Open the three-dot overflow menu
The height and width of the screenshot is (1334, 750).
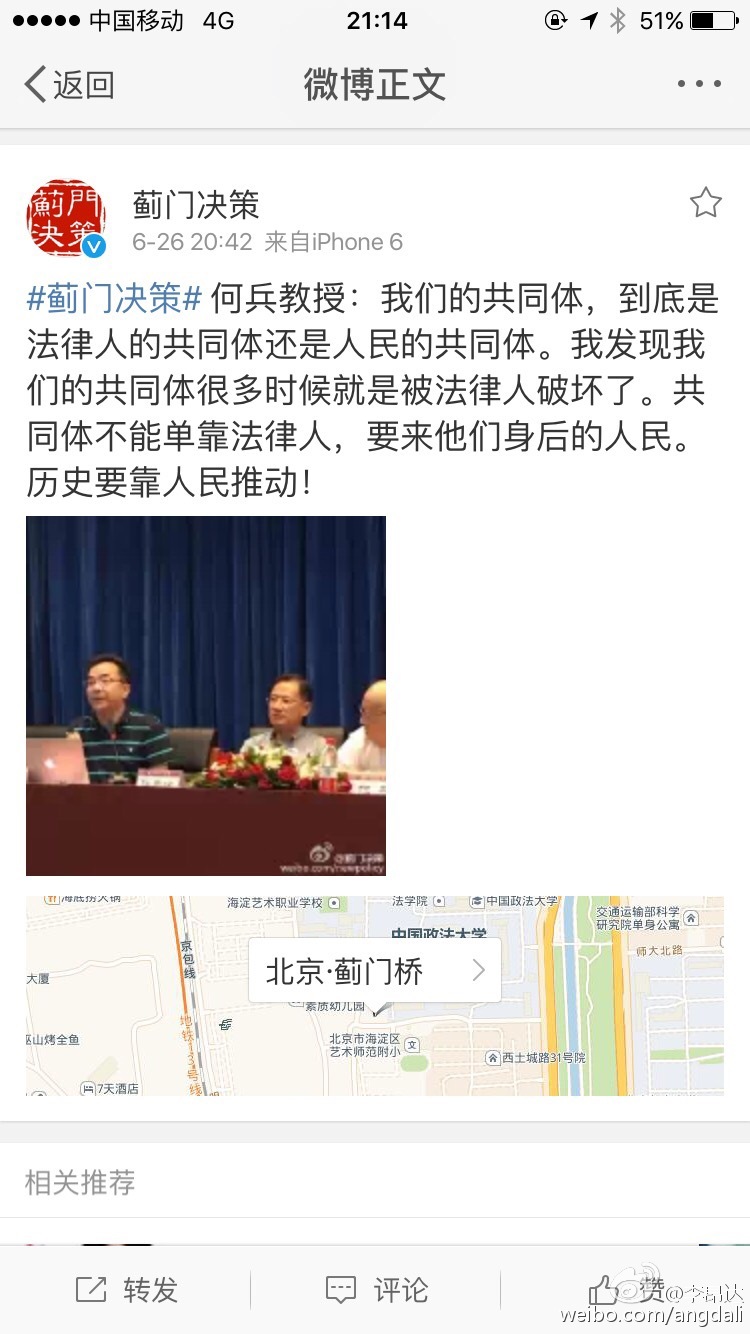click(699, 84)
